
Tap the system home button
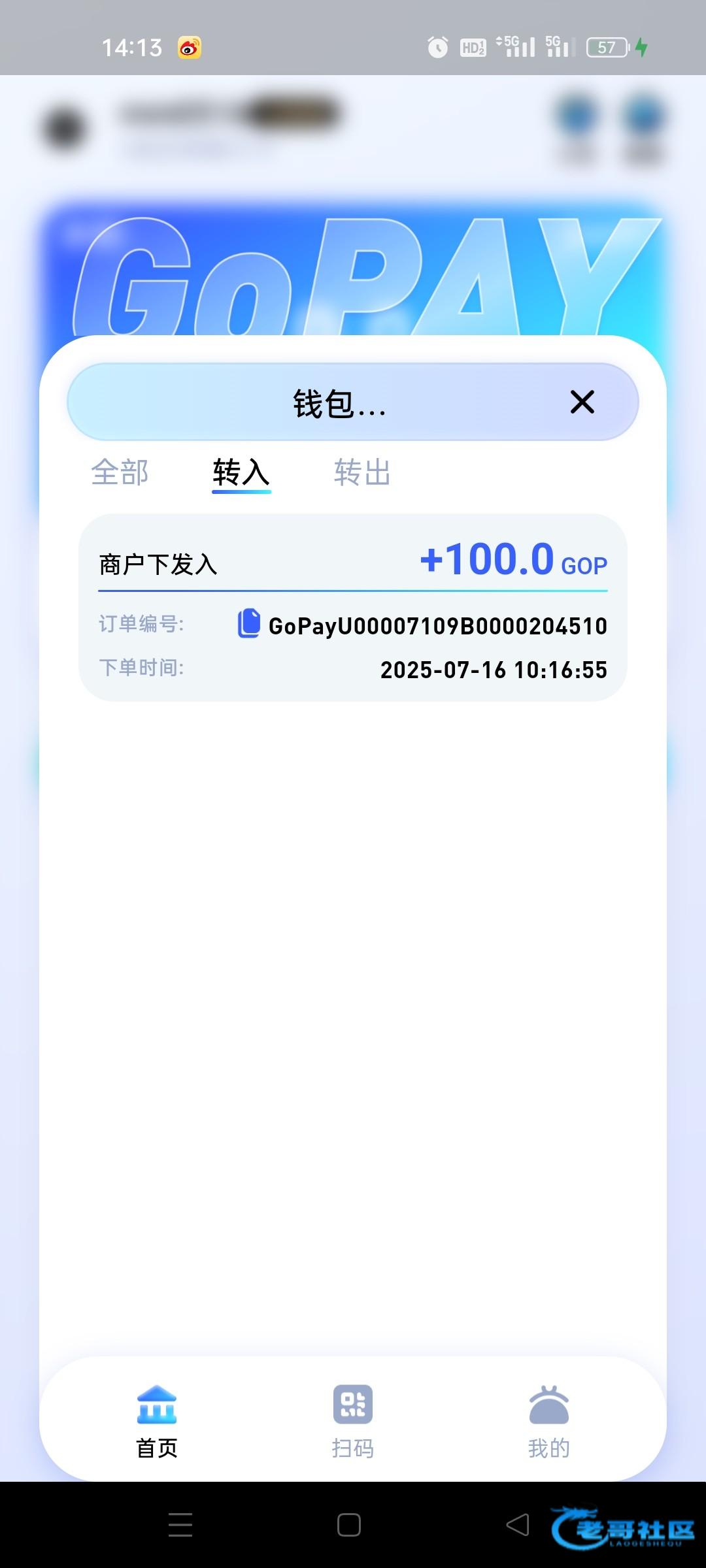coord(349,1525)
